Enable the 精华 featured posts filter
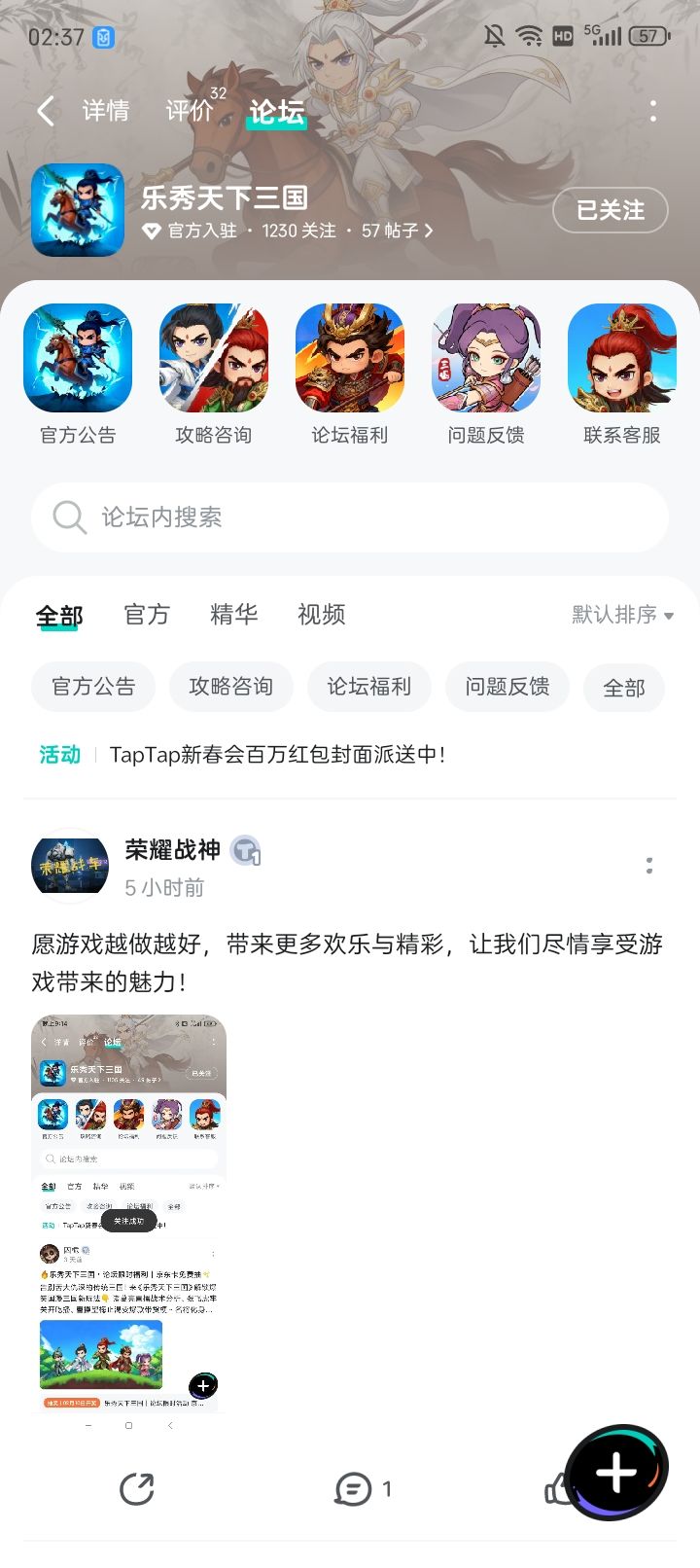This screenshot has height=1568, width=700. [x=232, y=615]
